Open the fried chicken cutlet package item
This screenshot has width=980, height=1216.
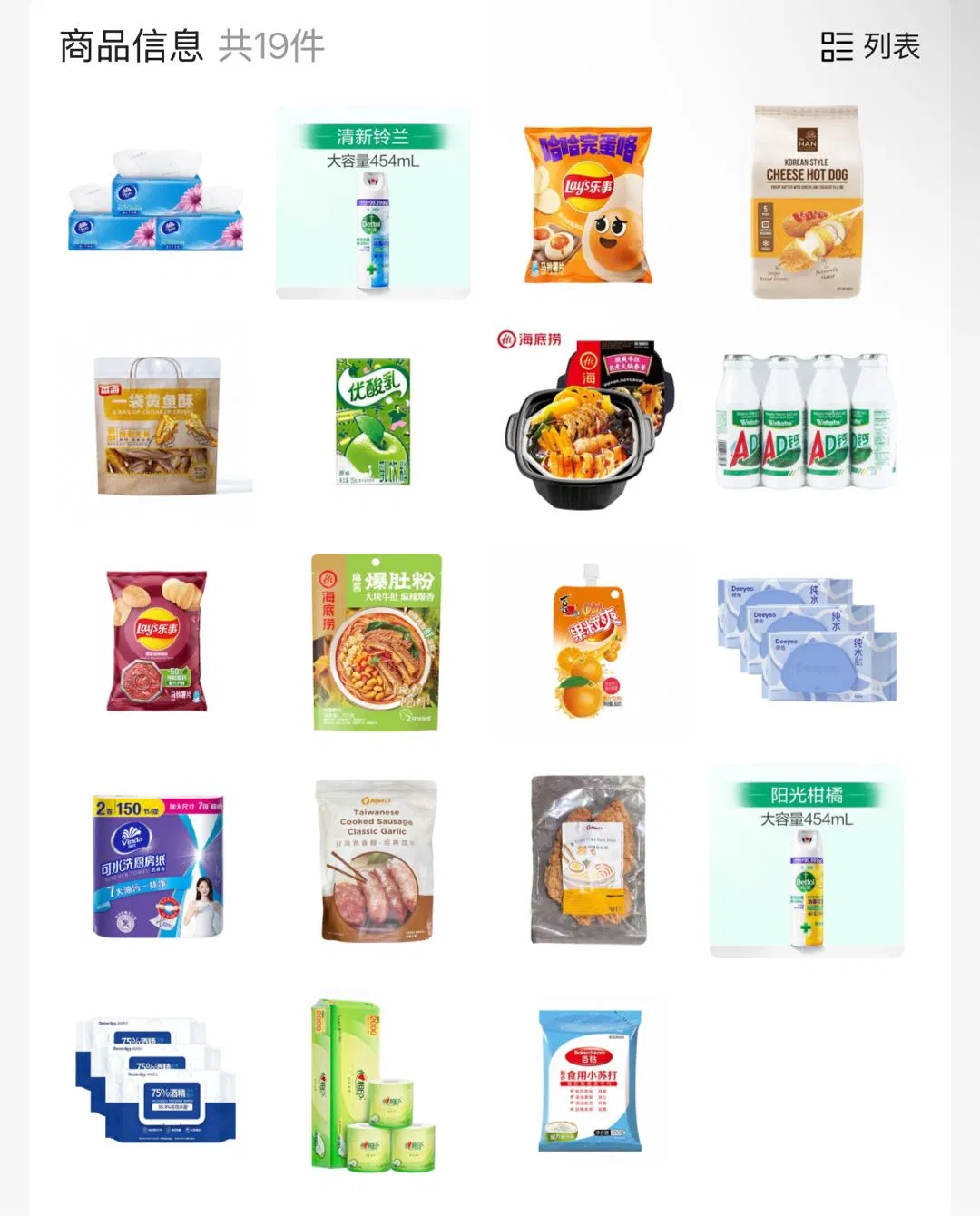point(588,860)
